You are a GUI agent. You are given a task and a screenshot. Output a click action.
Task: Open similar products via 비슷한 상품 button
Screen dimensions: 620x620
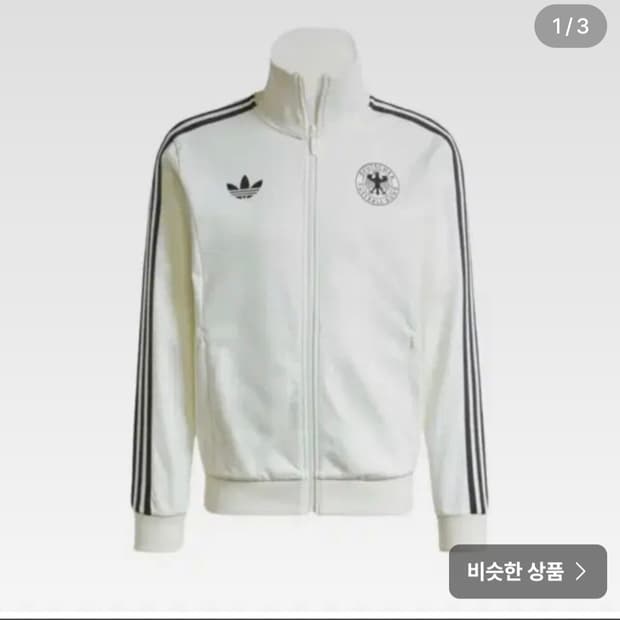pyautogui.click(x=528, y=571)
